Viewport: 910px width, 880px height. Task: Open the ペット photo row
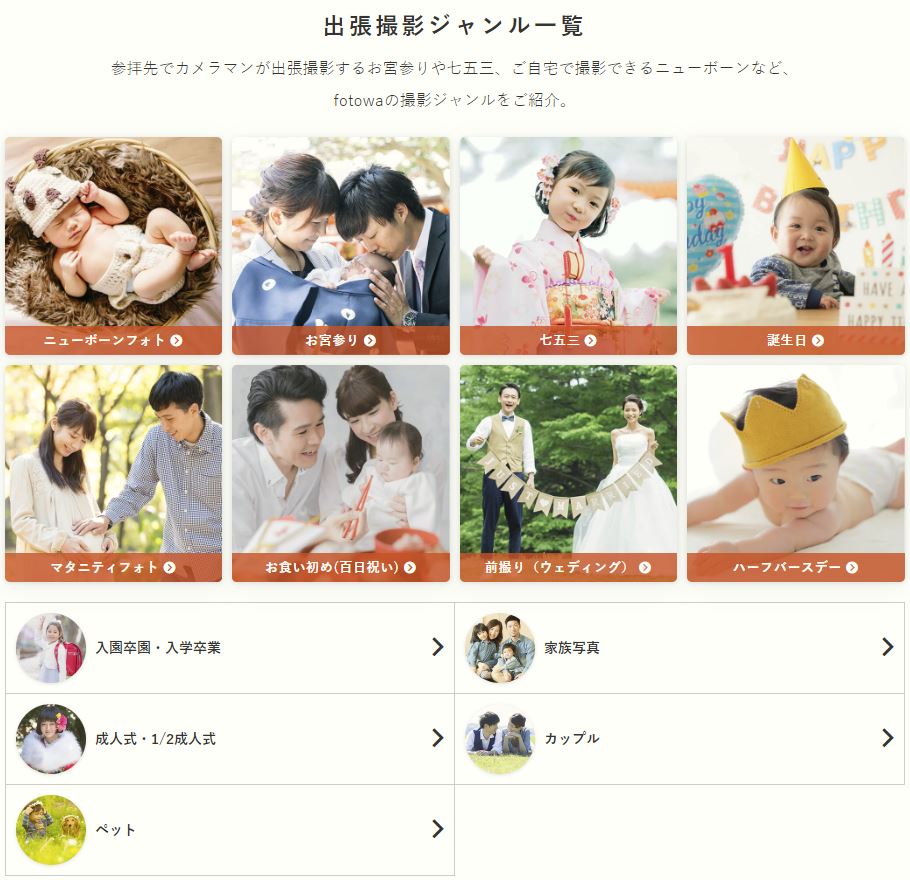[x=230, y=830]
